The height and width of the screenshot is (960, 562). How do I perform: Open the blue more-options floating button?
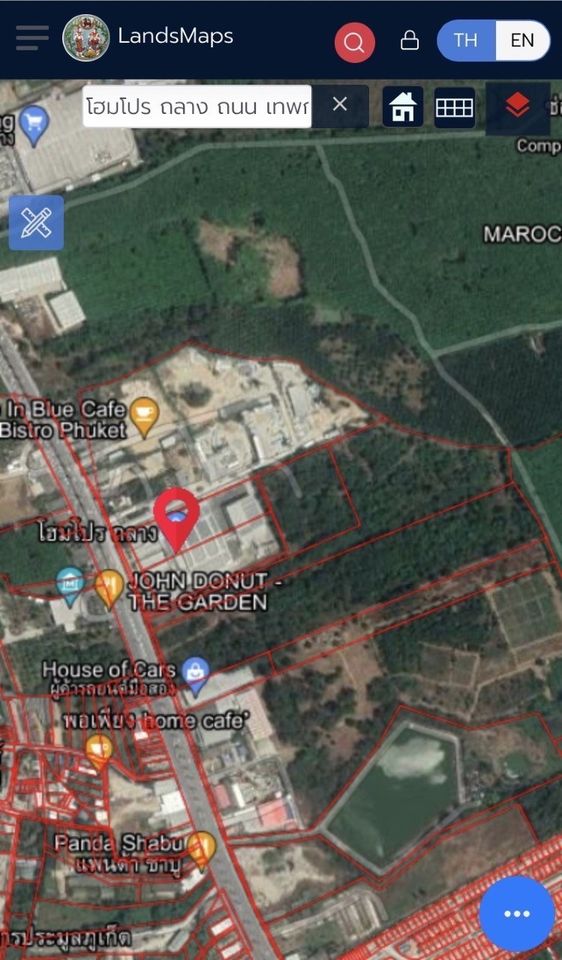[x=517, y=913]
